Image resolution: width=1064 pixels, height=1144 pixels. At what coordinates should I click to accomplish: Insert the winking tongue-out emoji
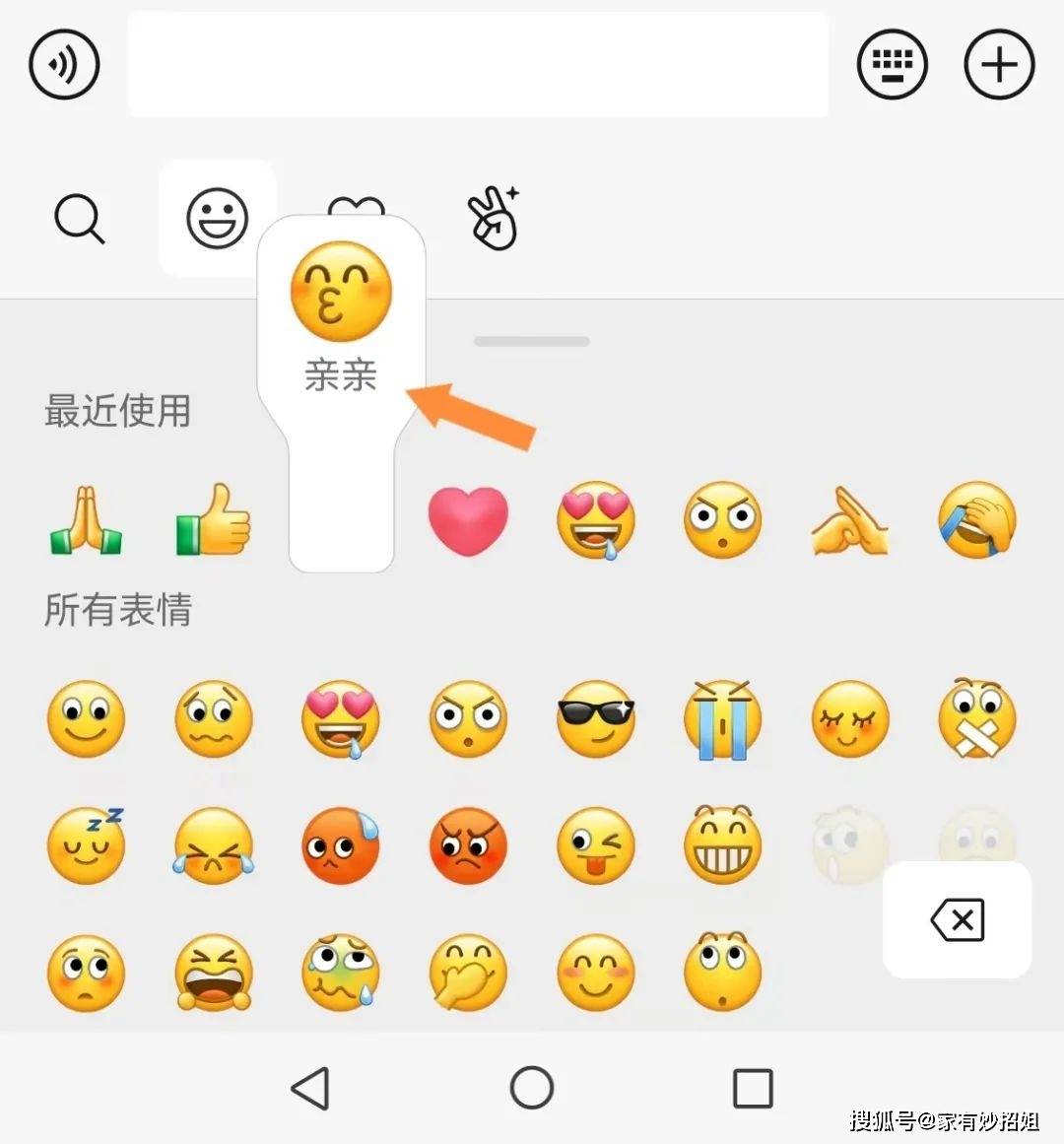click(x=595, y=845)
